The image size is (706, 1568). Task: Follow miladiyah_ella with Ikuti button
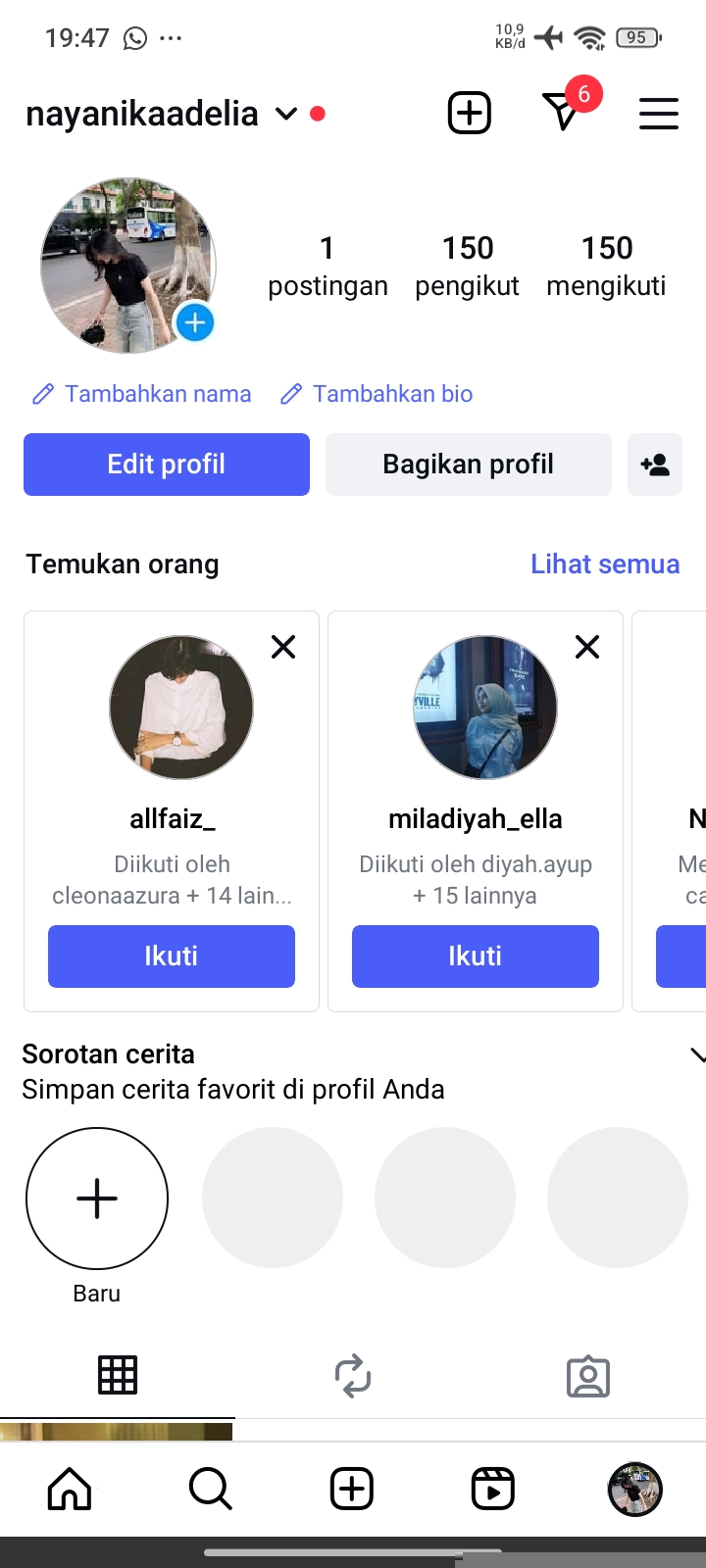pyautogui.click(x=476, y=956)
